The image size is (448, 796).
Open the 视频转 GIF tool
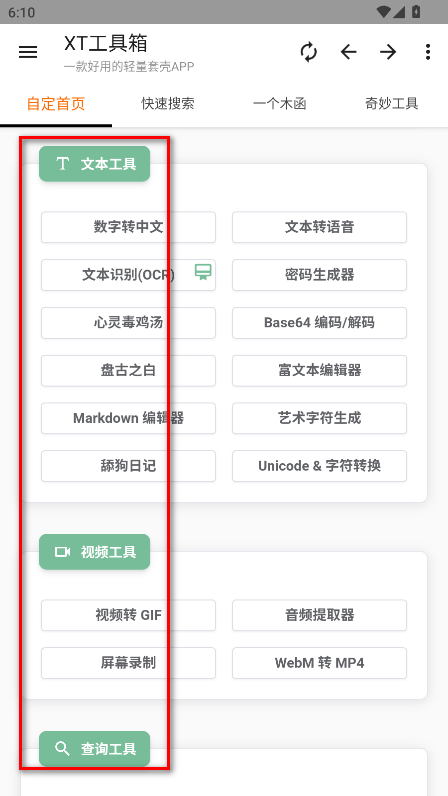(x=129, y=615)
